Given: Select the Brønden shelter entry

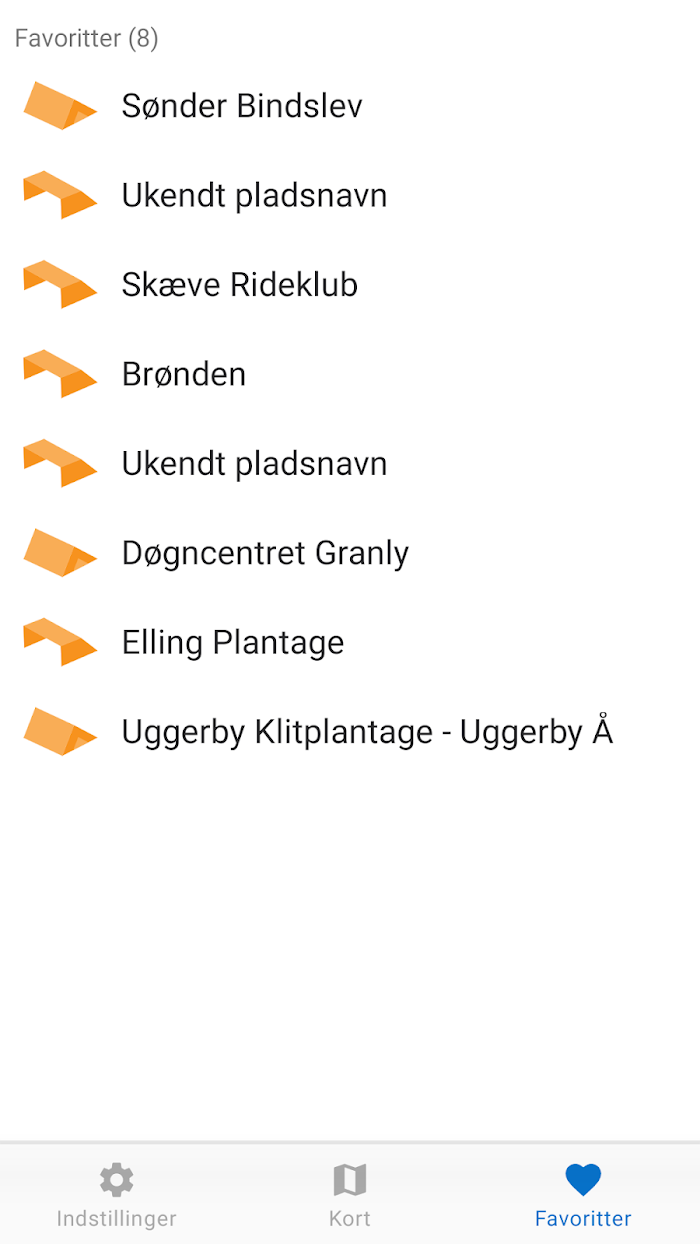Looking at the screenshot, I should coord(350,374).
